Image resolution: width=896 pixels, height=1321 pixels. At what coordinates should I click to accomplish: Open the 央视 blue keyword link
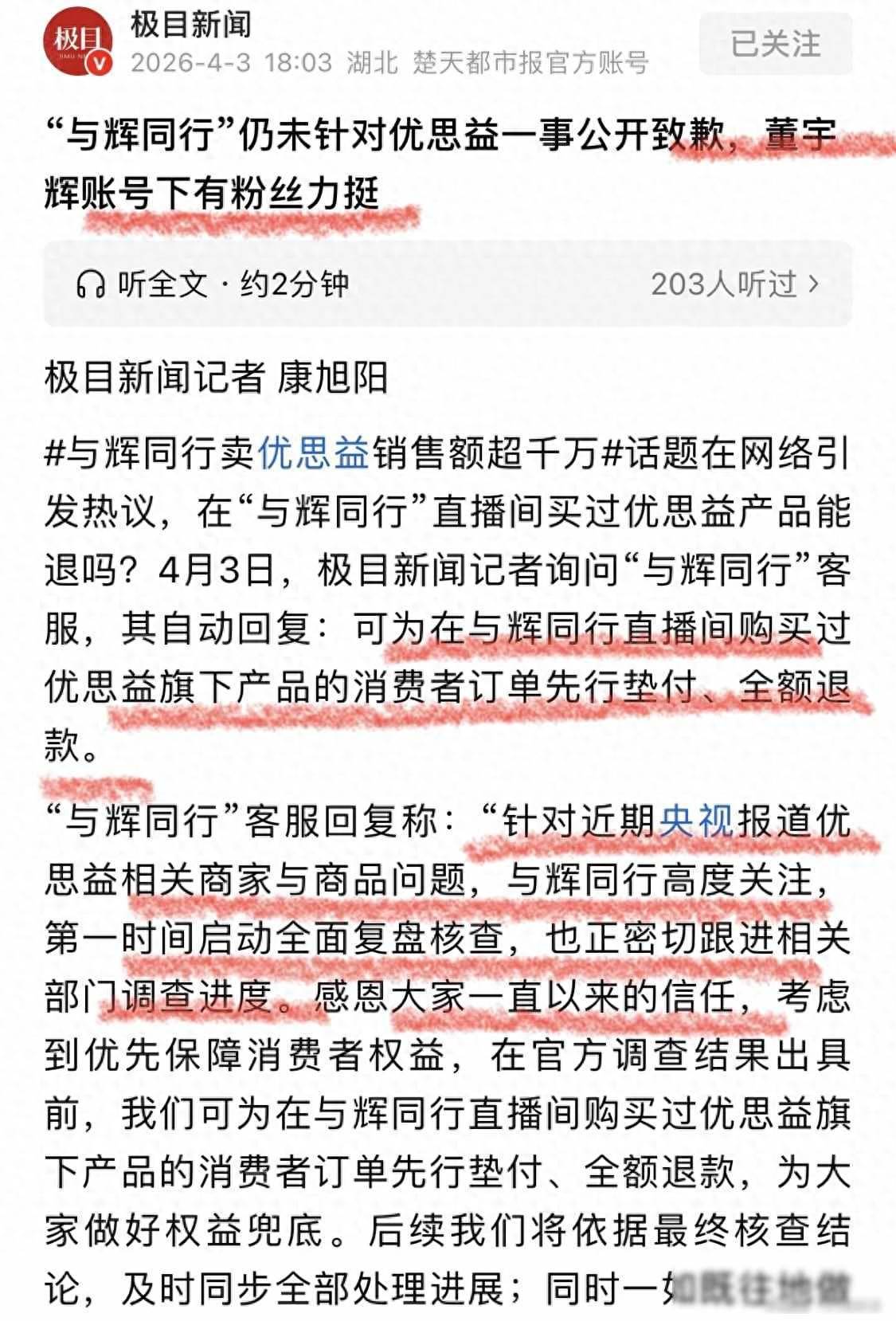coord(697,821)
